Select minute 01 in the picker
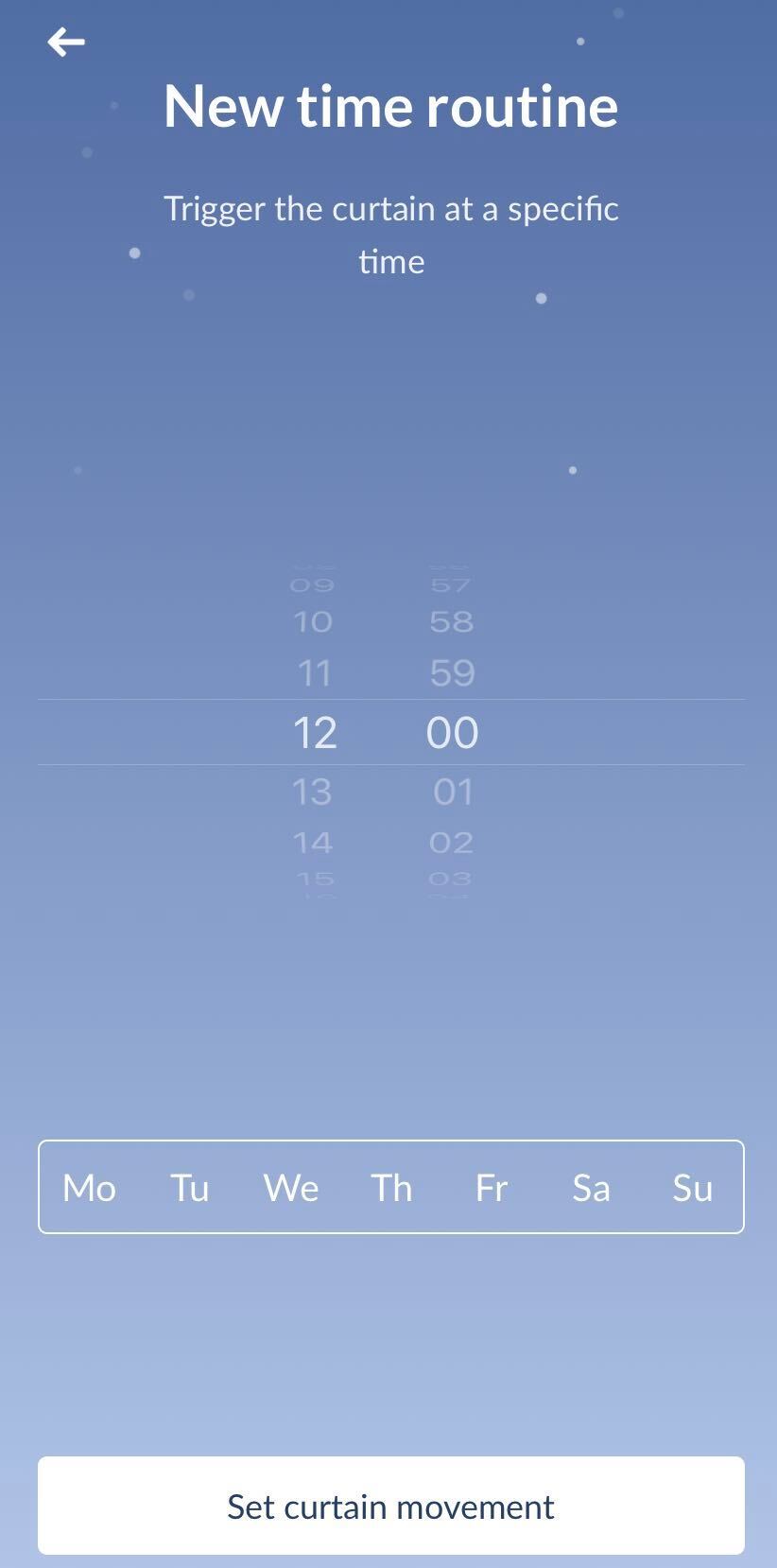The image size is (777, 1568). [x=453, y=792]
